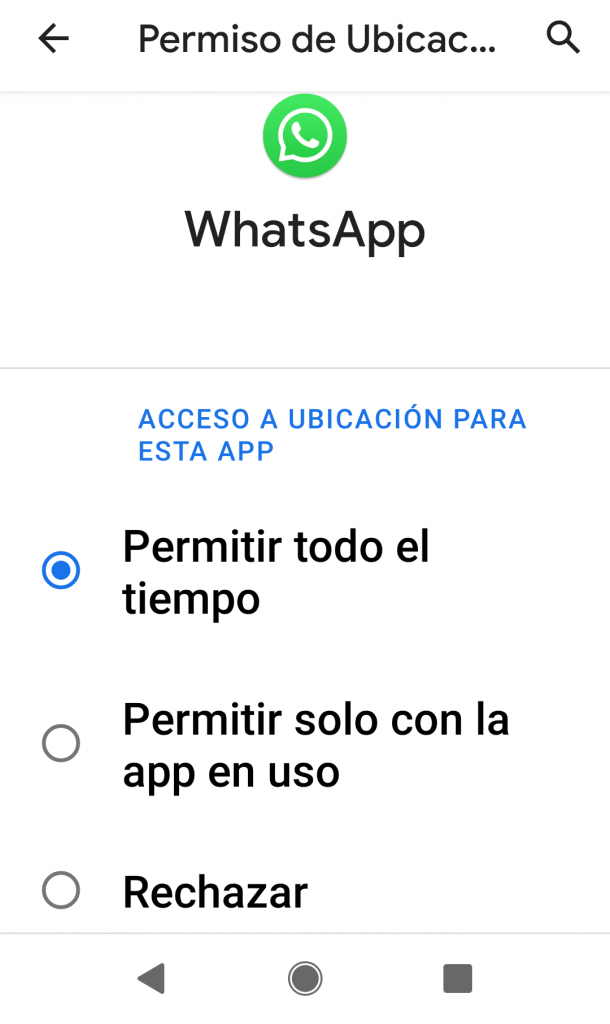
Task: Go to home with the circle button
Action: tap(305, 978)
